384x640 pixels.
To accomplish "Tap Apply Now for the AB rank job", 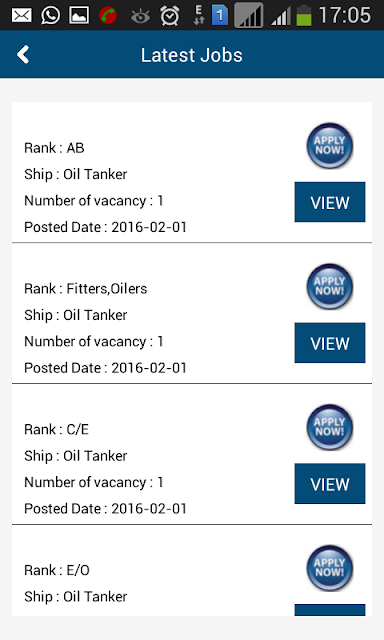I will pos(330,146).
